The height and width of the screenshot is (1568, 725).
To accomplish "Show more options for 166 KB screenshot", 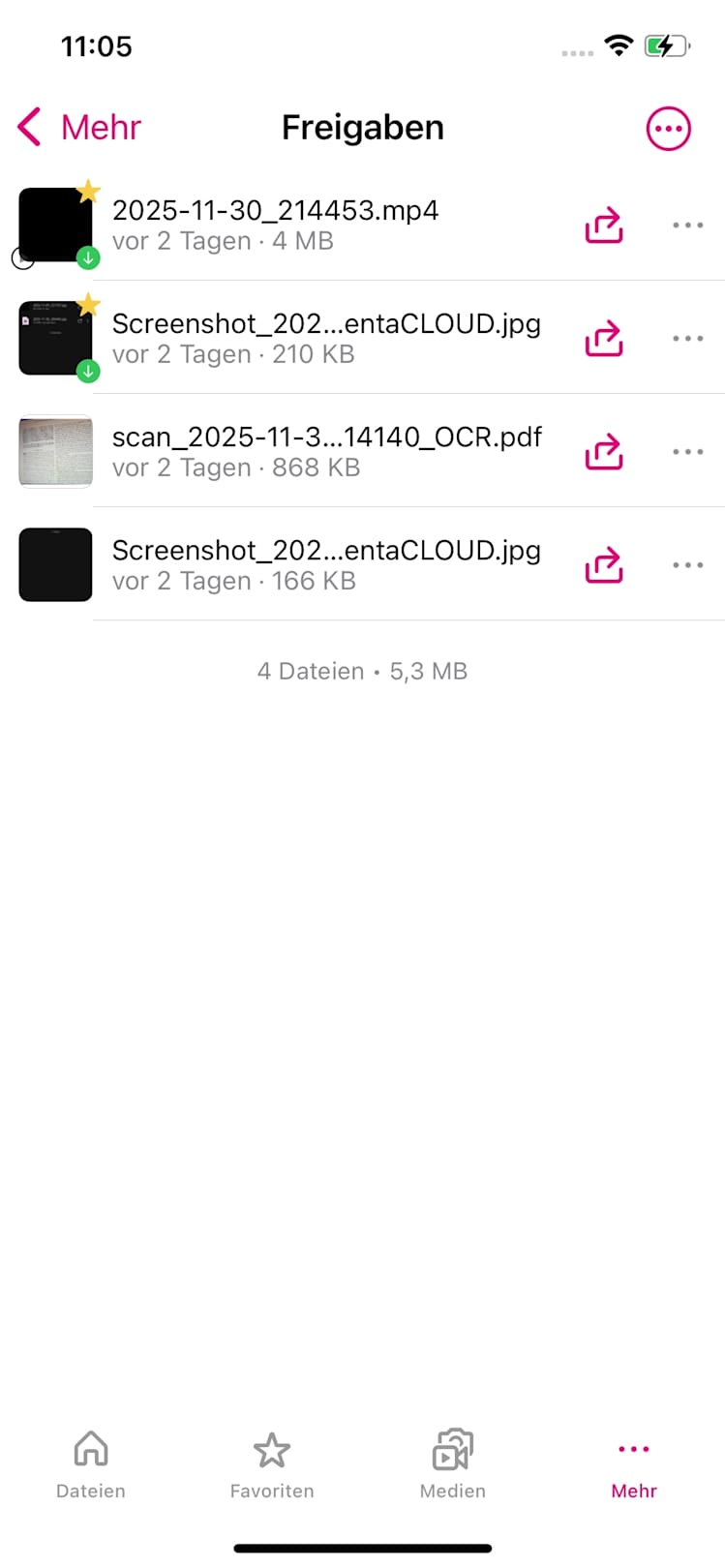I will click(x=687, y=564).
